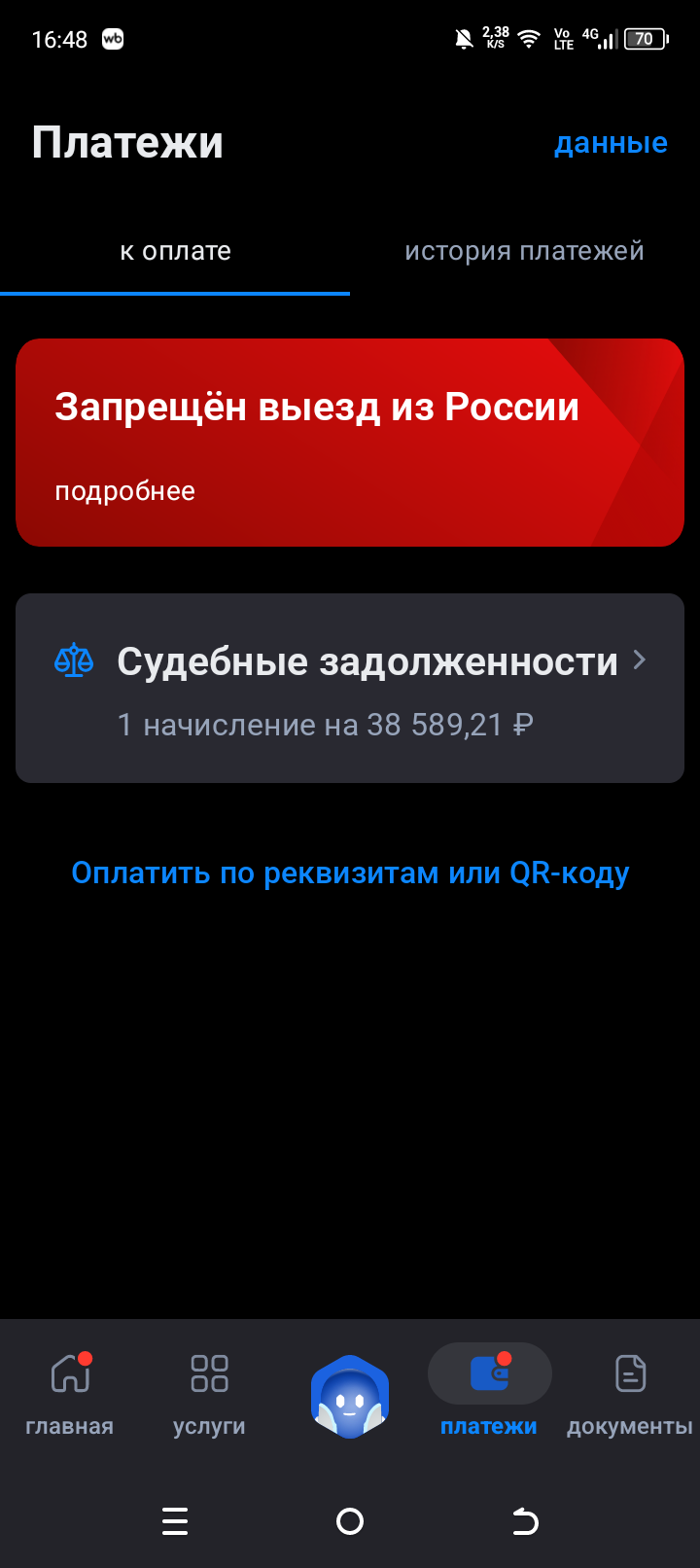Expand Судебные задолженности via the chevron

(x=640, y=660)
